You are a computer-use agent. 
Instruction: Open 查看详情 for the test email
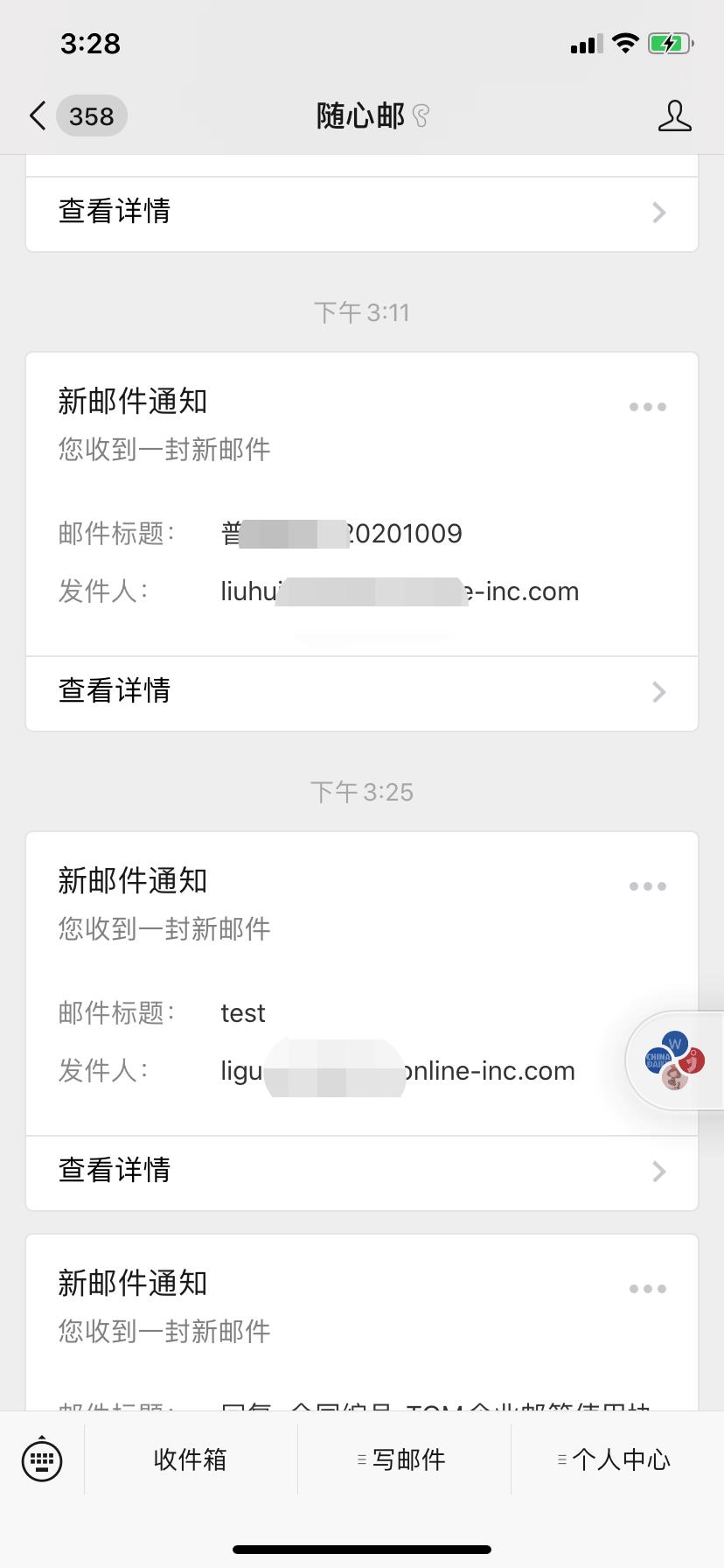pos(361,1172)
